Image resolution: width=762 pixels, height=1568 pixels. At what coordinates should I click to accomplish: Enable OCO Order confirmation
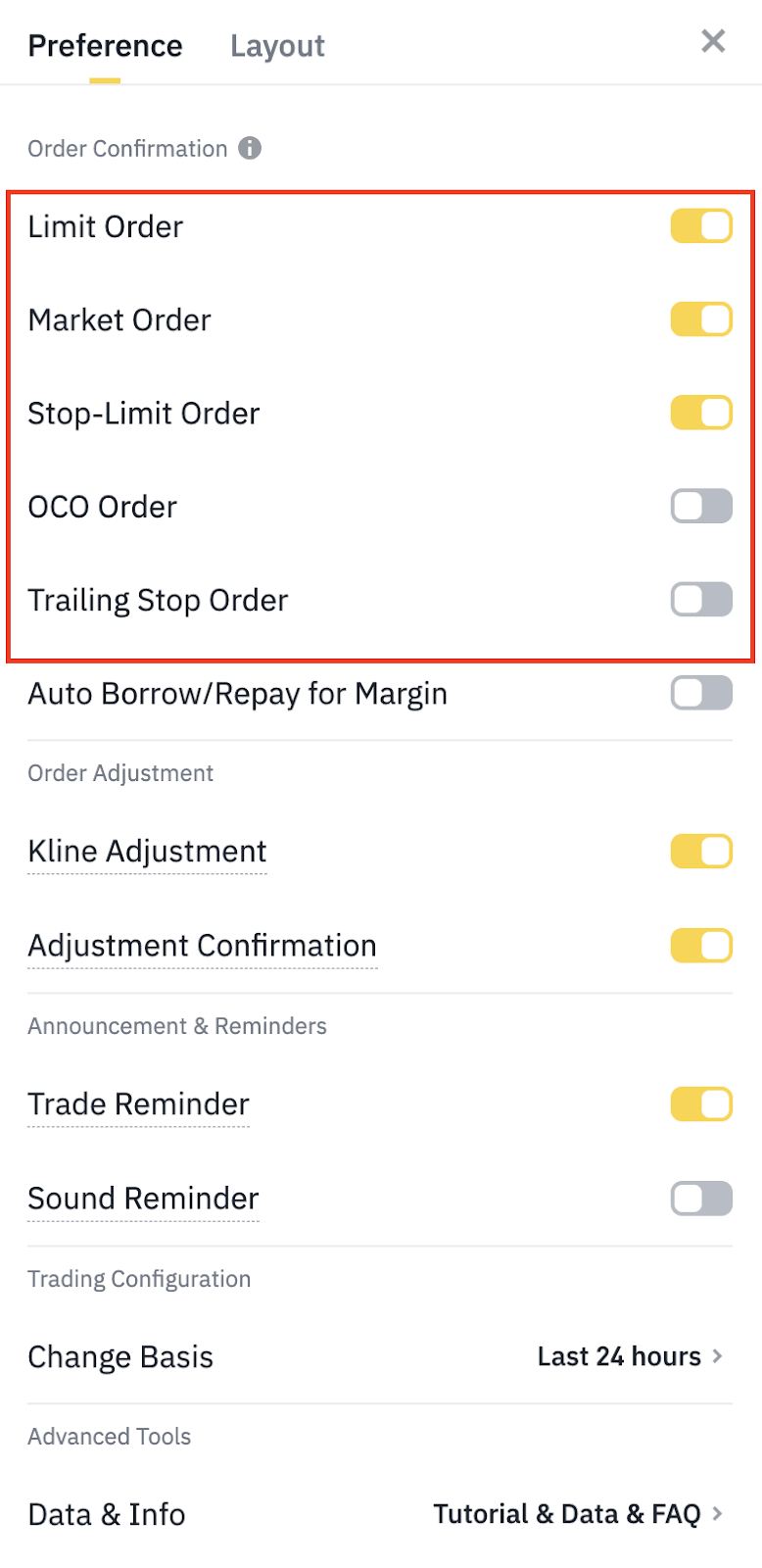click(701, 507)
